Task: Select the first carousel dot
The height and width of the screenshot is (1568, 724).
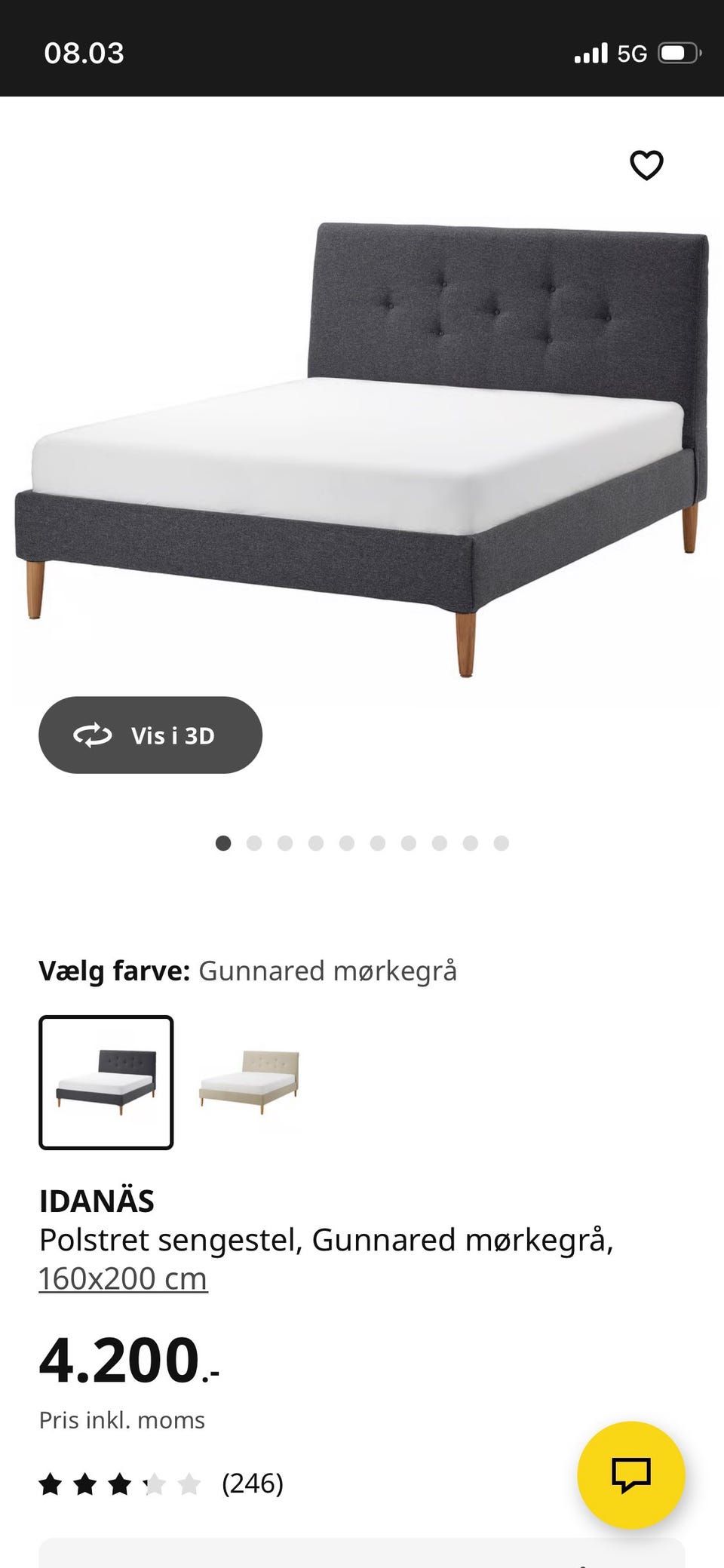Action: click(223, 843)
